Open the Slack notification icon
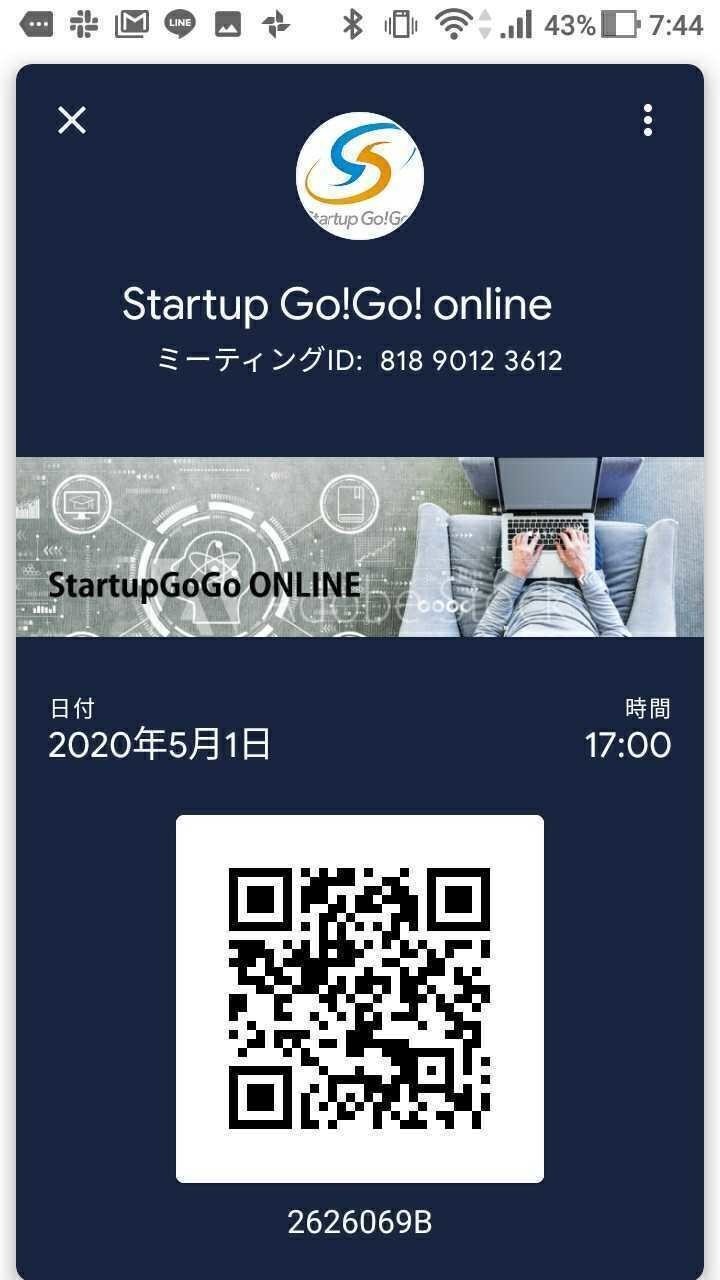Viewport: 720px width, 1280px height. [x=82, y=22]
